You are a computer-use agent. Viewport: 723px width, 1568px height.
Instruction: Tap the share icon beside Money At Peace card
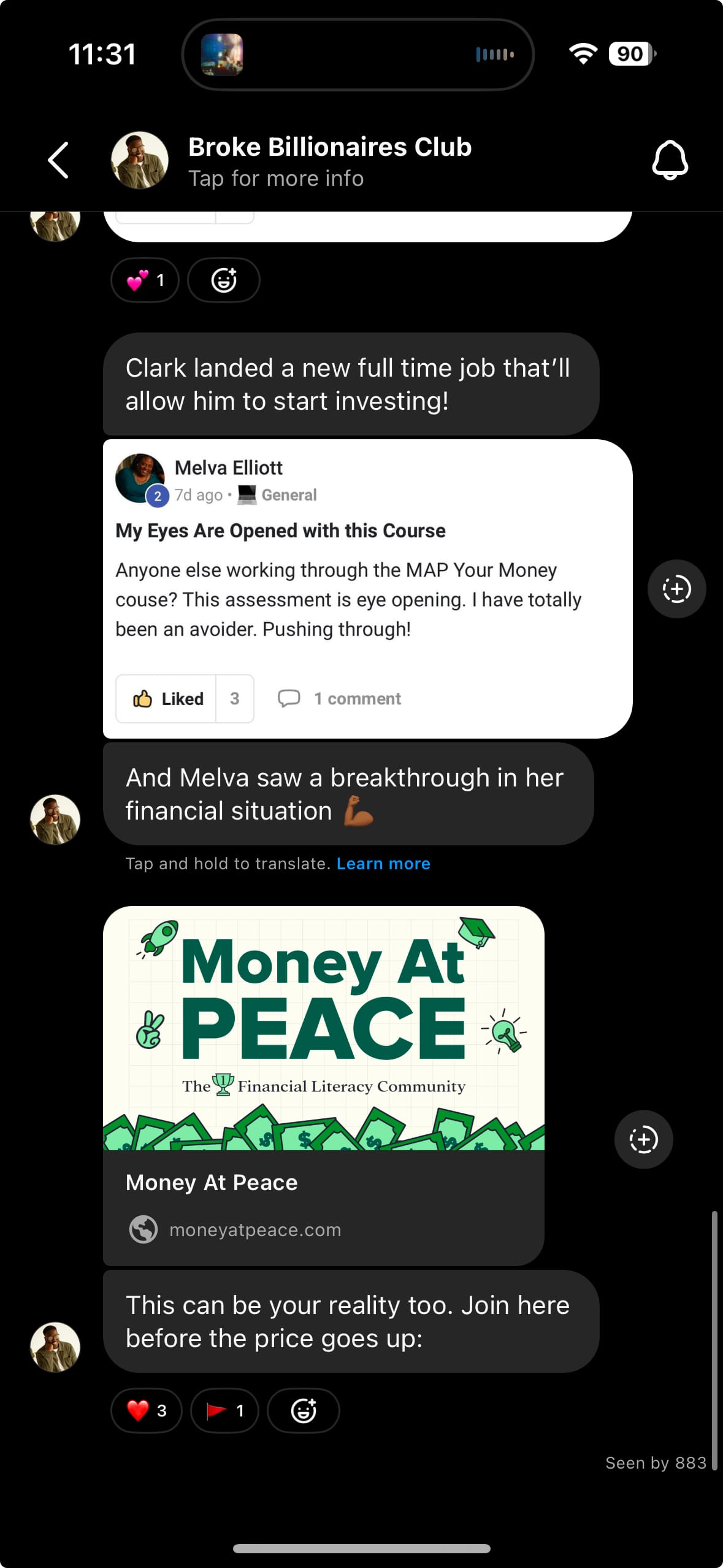643,1140
